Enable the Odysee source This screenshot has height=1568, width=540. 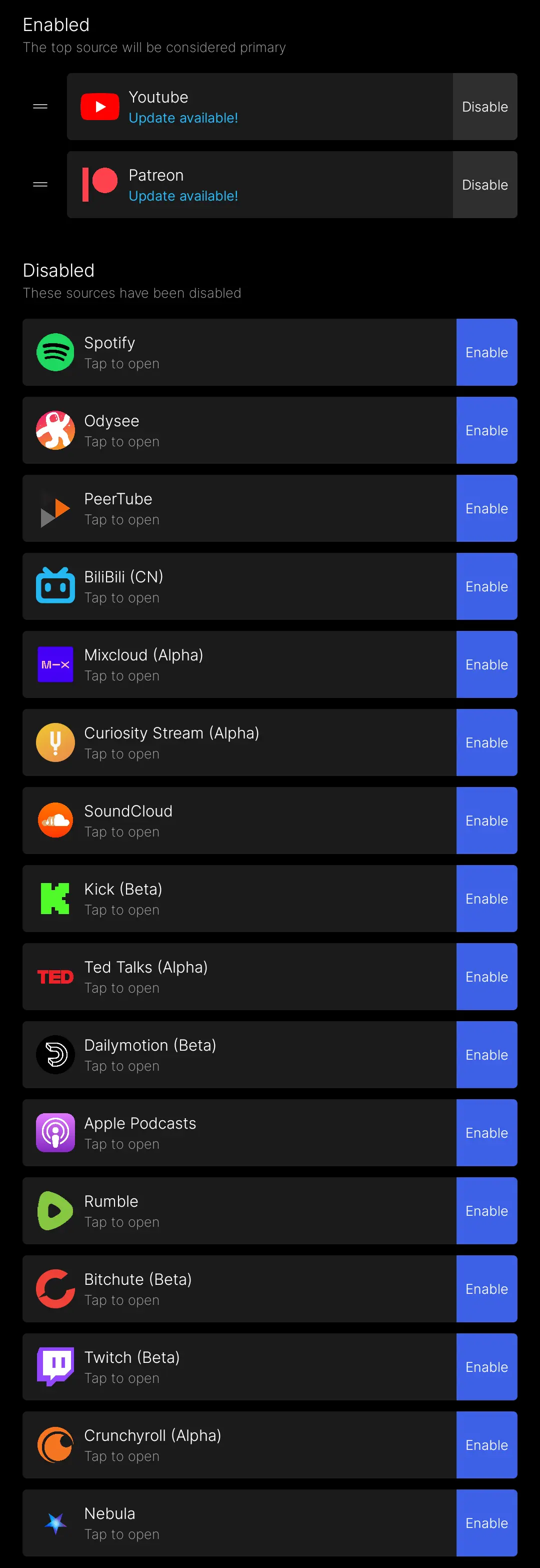(x=486, y=430)
